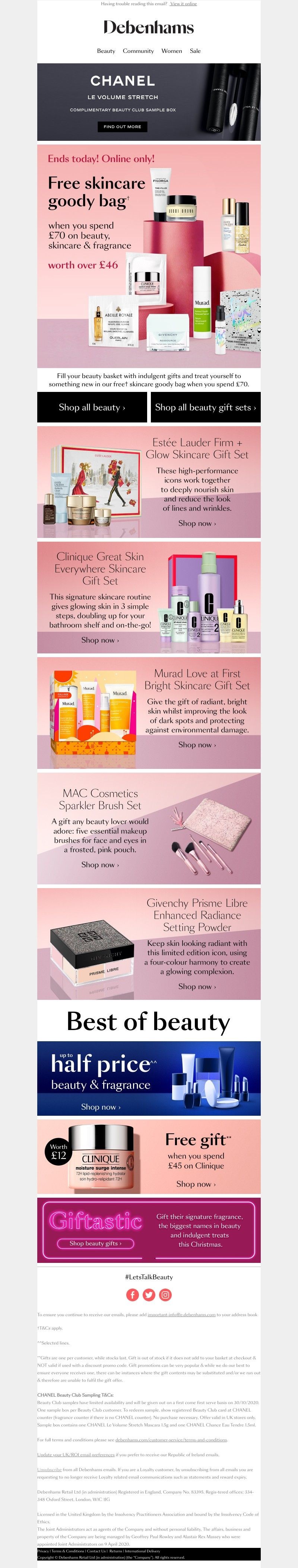Screen dimensions: 298x1568
Task: Open the Instagram icon
Action: point(165,1295)
